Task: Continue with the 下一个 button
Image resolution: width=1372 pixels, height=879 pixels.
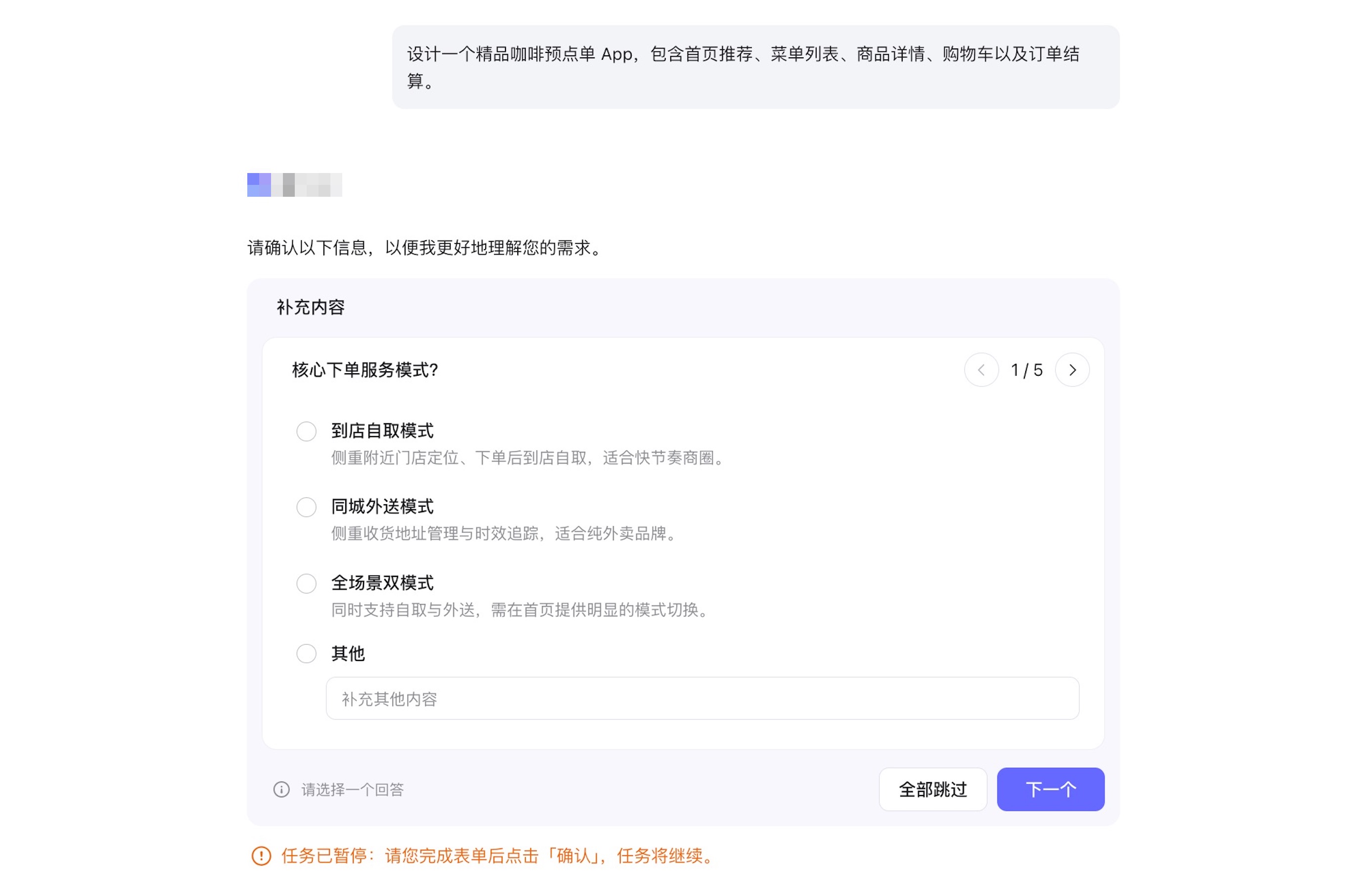Action: [x=1051, y=790]
